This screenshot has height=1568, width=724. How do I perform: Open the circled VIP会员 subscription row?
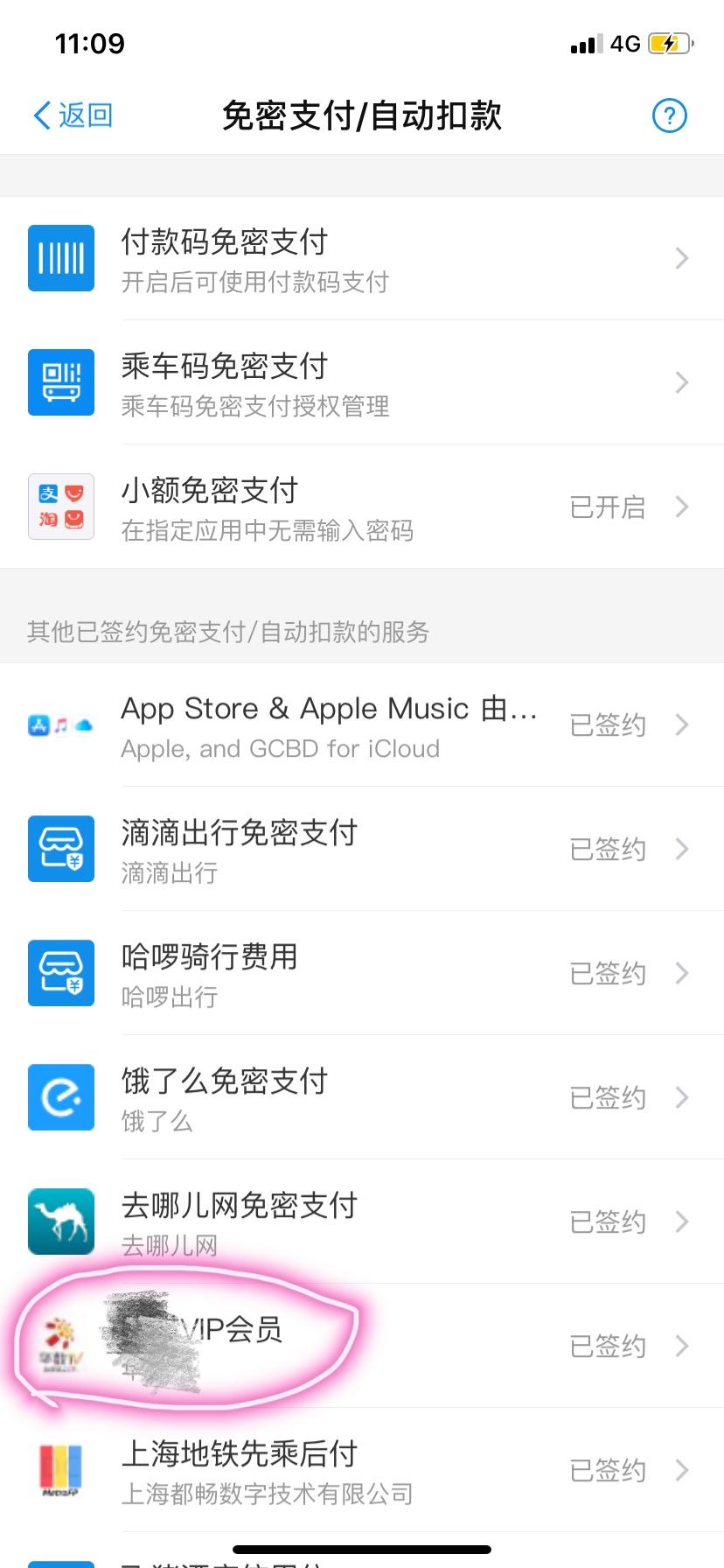point(362,1346)
